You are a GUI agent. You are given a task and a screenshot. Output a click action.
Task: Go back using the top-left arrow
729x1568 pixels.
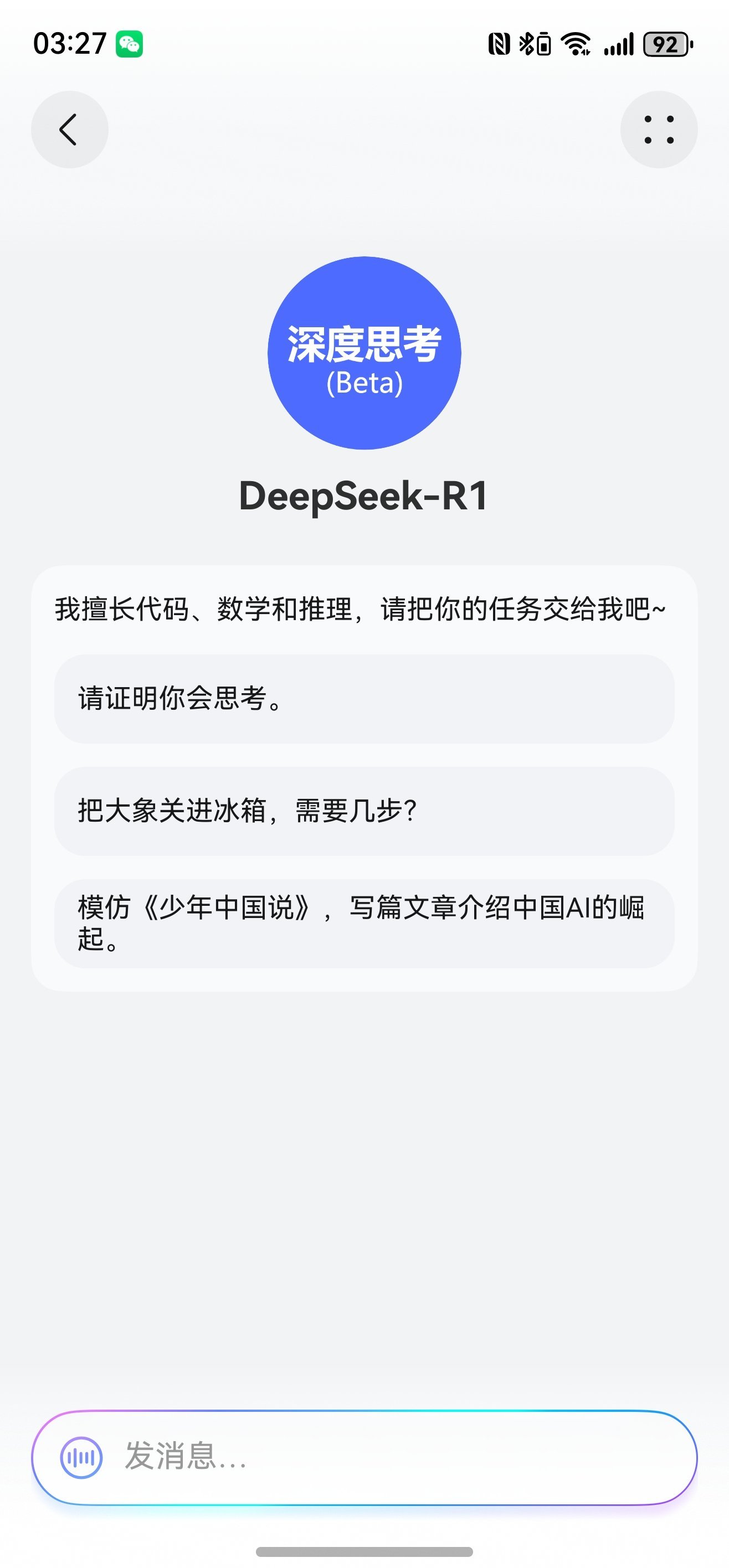point(69,130)
